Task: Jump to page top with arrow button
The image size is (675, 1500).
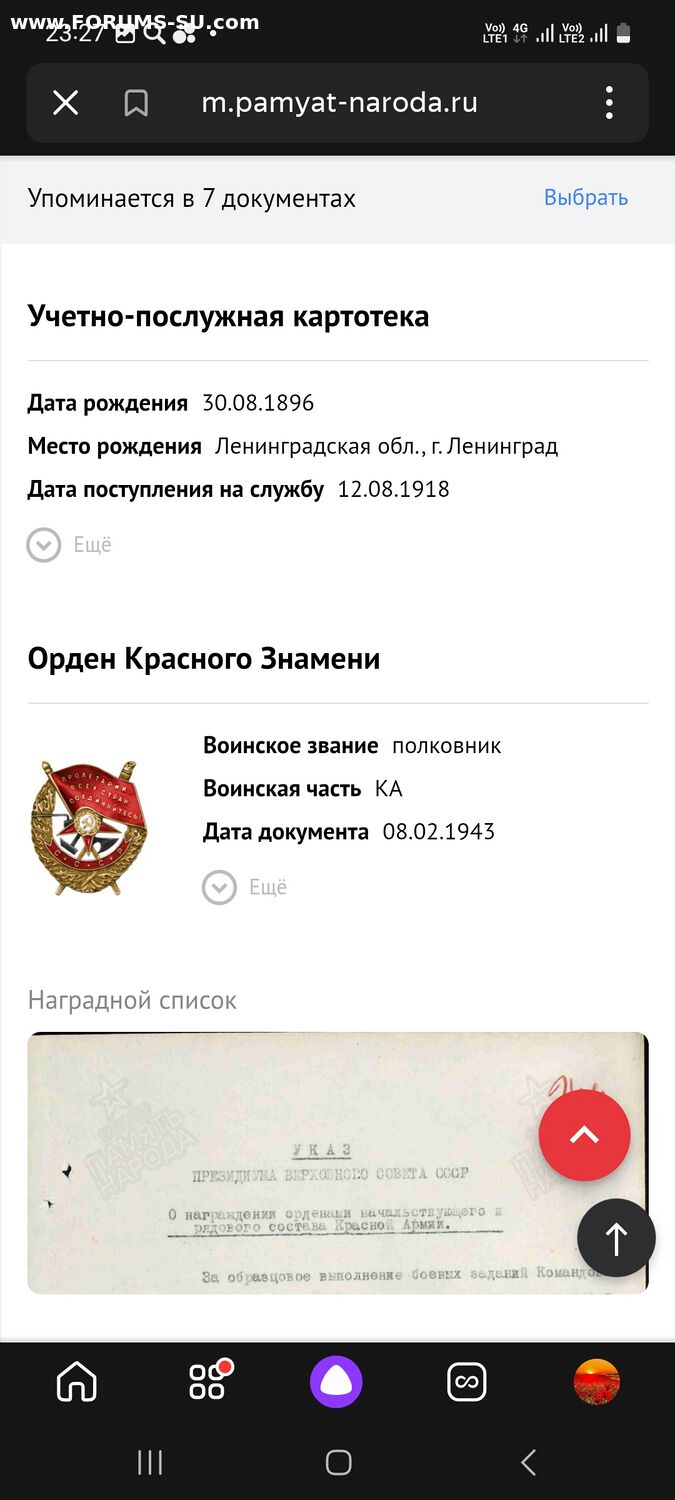Action: point(616,1238)
